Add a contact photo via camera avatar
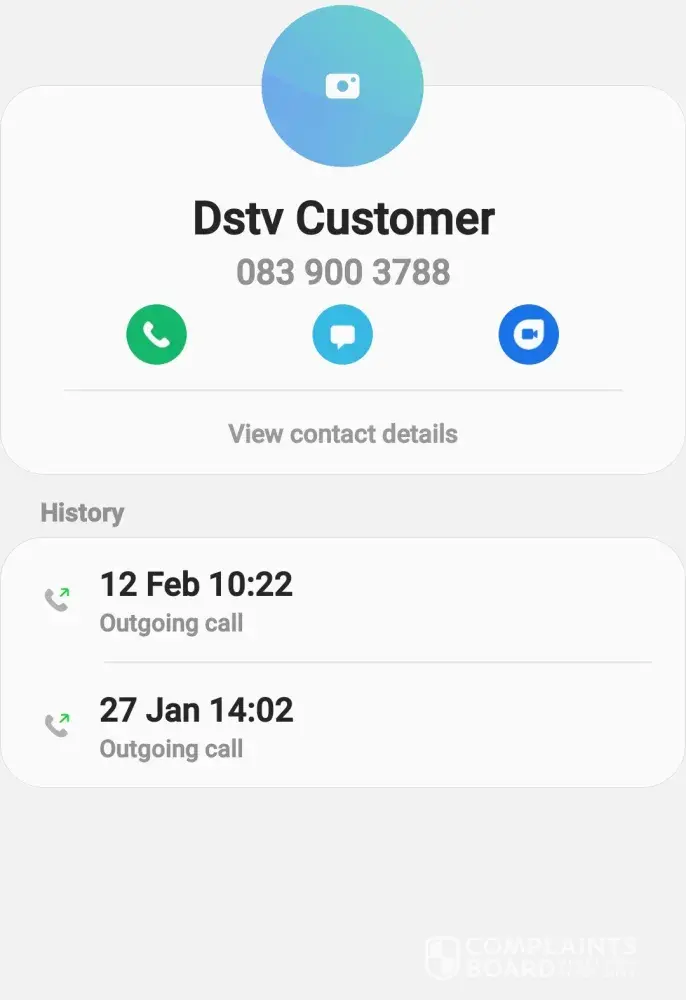The height and width of the screenshot is (1000, 686). (342, 86)
